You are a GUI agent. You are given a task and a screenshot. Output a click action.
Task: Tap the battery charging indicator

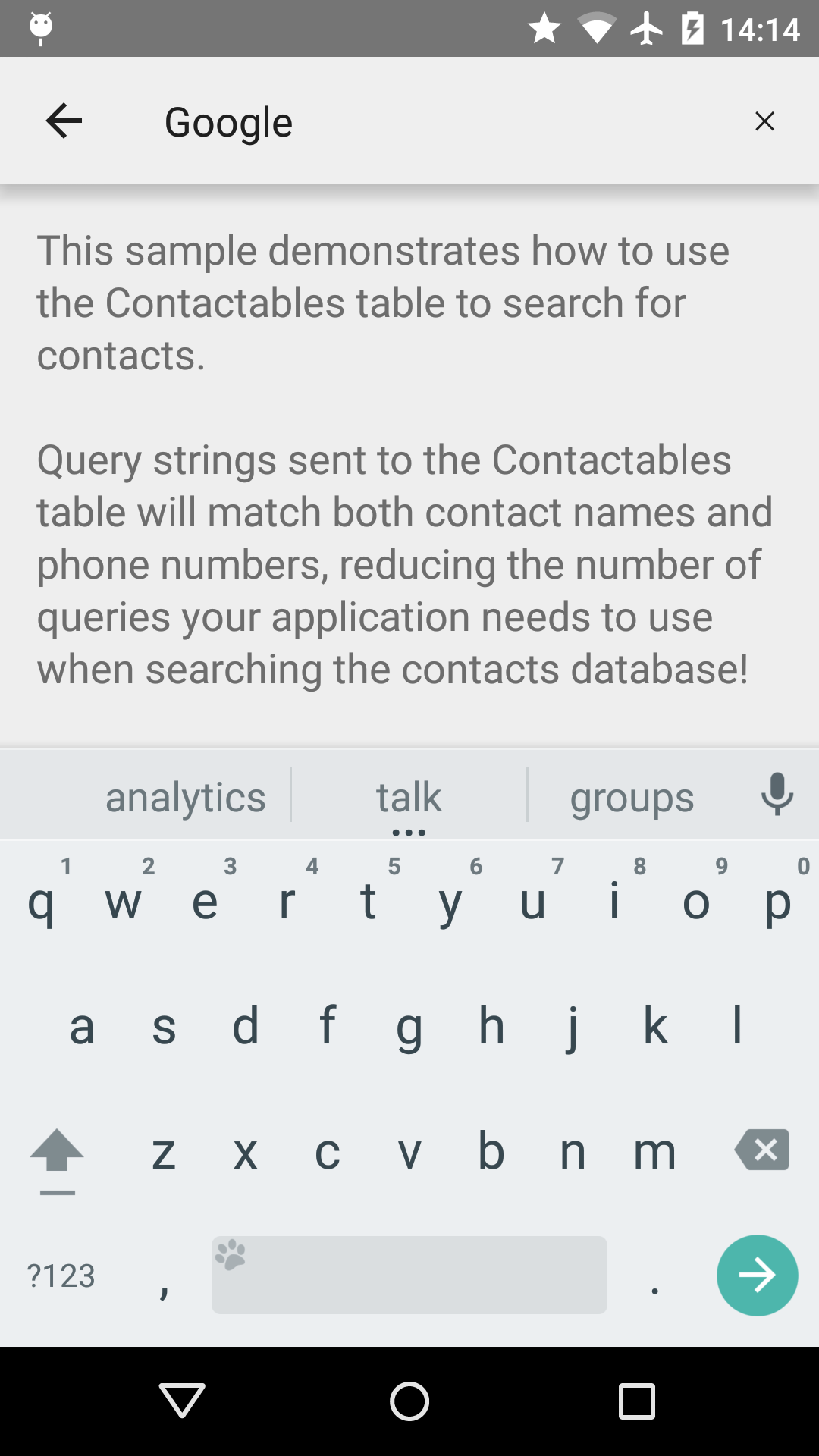(x=694, y=29)
